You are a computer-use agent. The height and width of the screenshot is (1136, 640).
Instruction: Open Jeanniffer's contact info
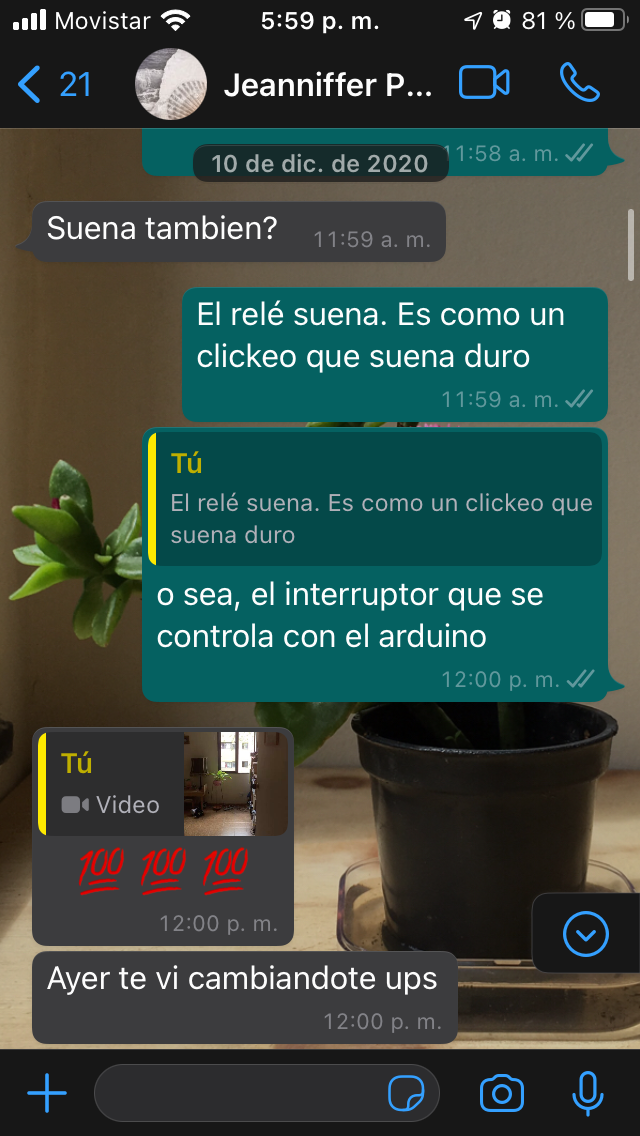point(328,86)
